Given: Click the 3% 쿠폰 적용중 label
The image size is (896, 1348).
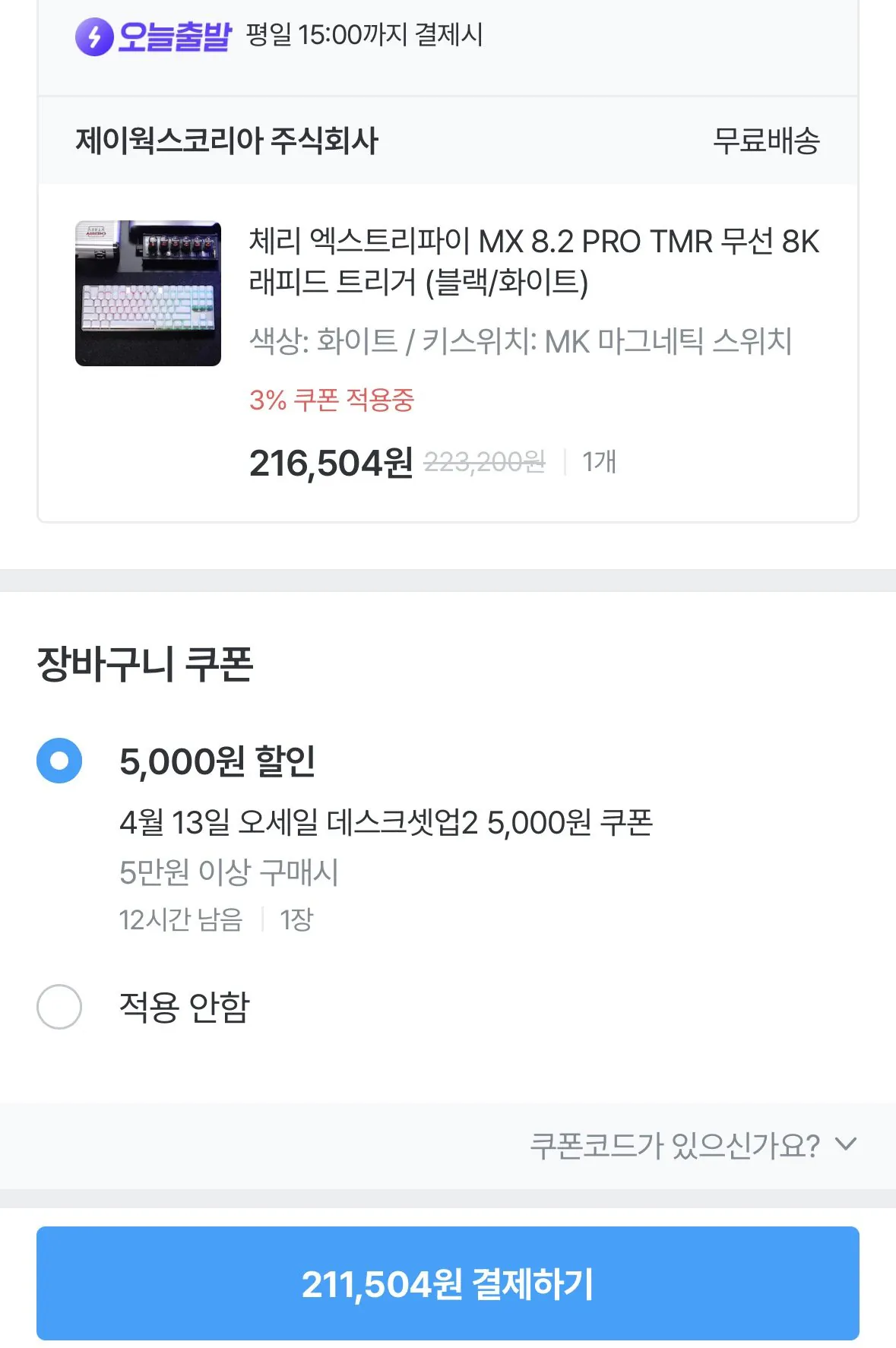Looking at the screenshot, I should pyautogui.click(x=334, y=398).
